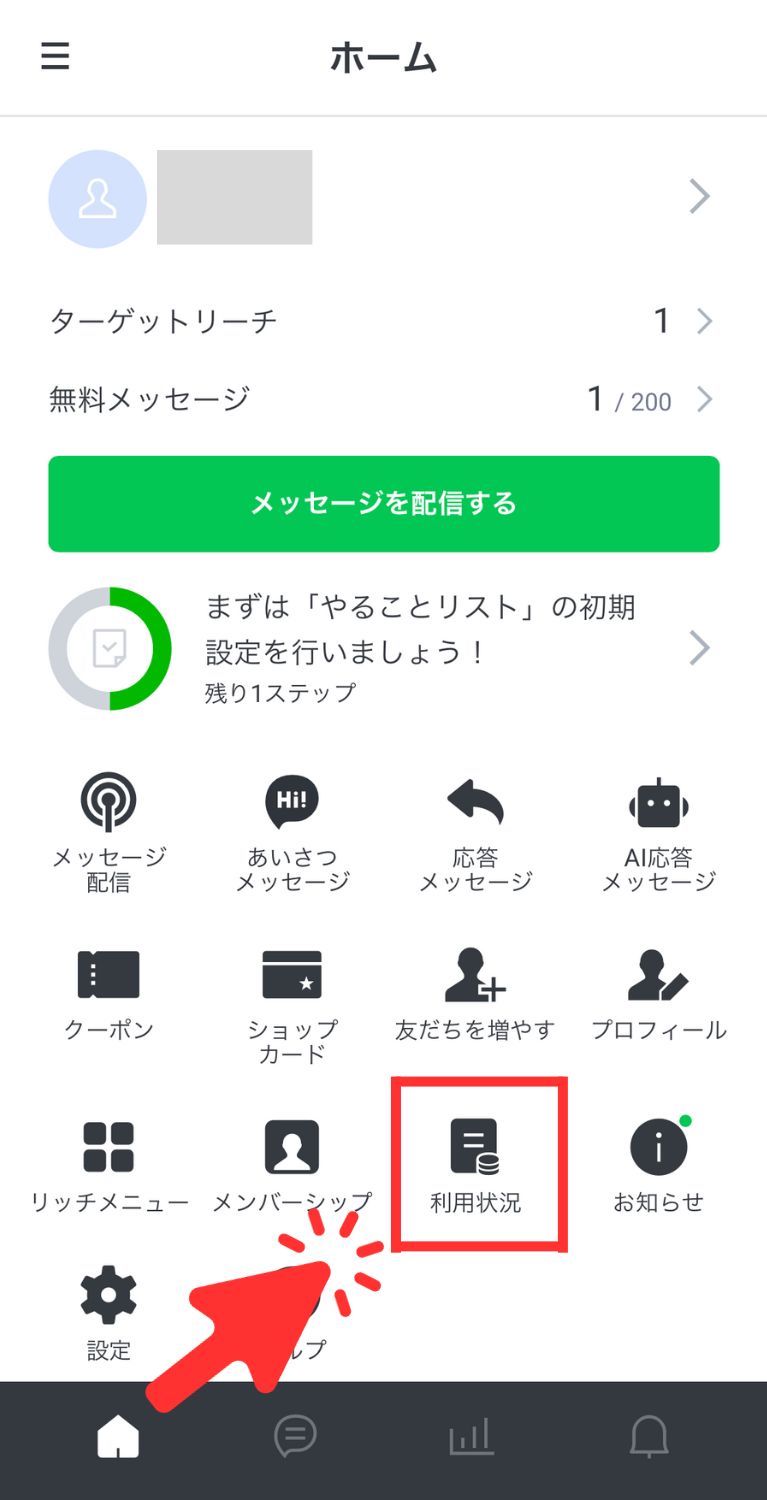The height and width of the screenshot is (1500, 767).
Task: Switch to the notifications bell tab
Action: point(649,1437)
